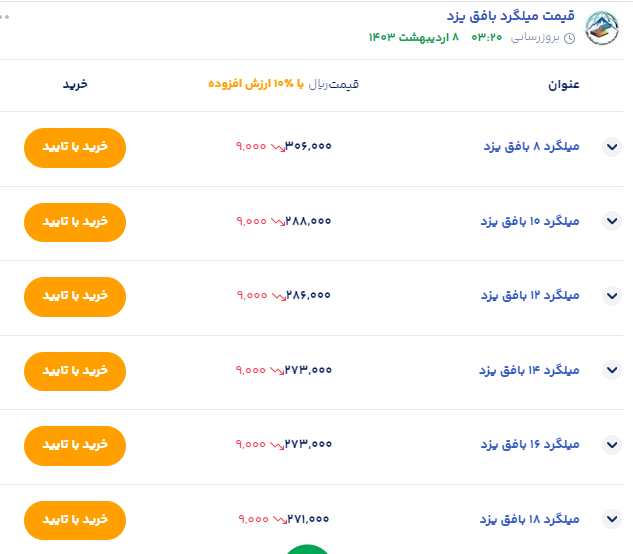Screen dimensions: 633x554
Task: Buy میلگرد 18 بافق یزد with confirmation
Action: 74,520
